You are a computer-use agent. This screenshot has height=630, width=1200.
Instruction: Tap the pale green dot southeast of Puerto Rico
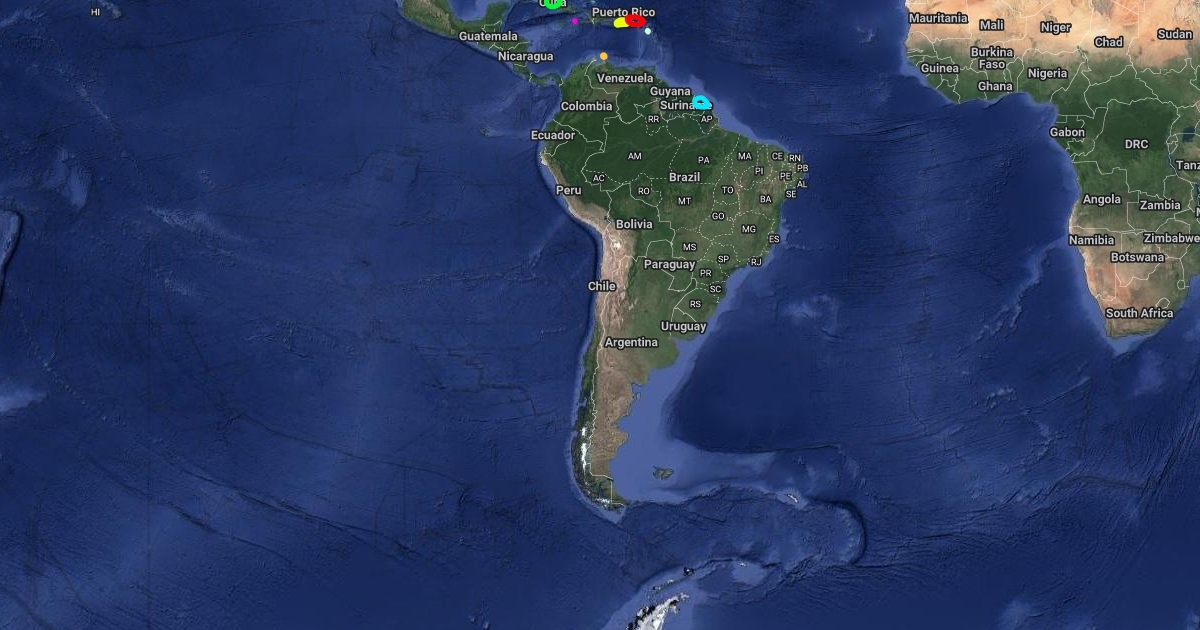point(648,31)
